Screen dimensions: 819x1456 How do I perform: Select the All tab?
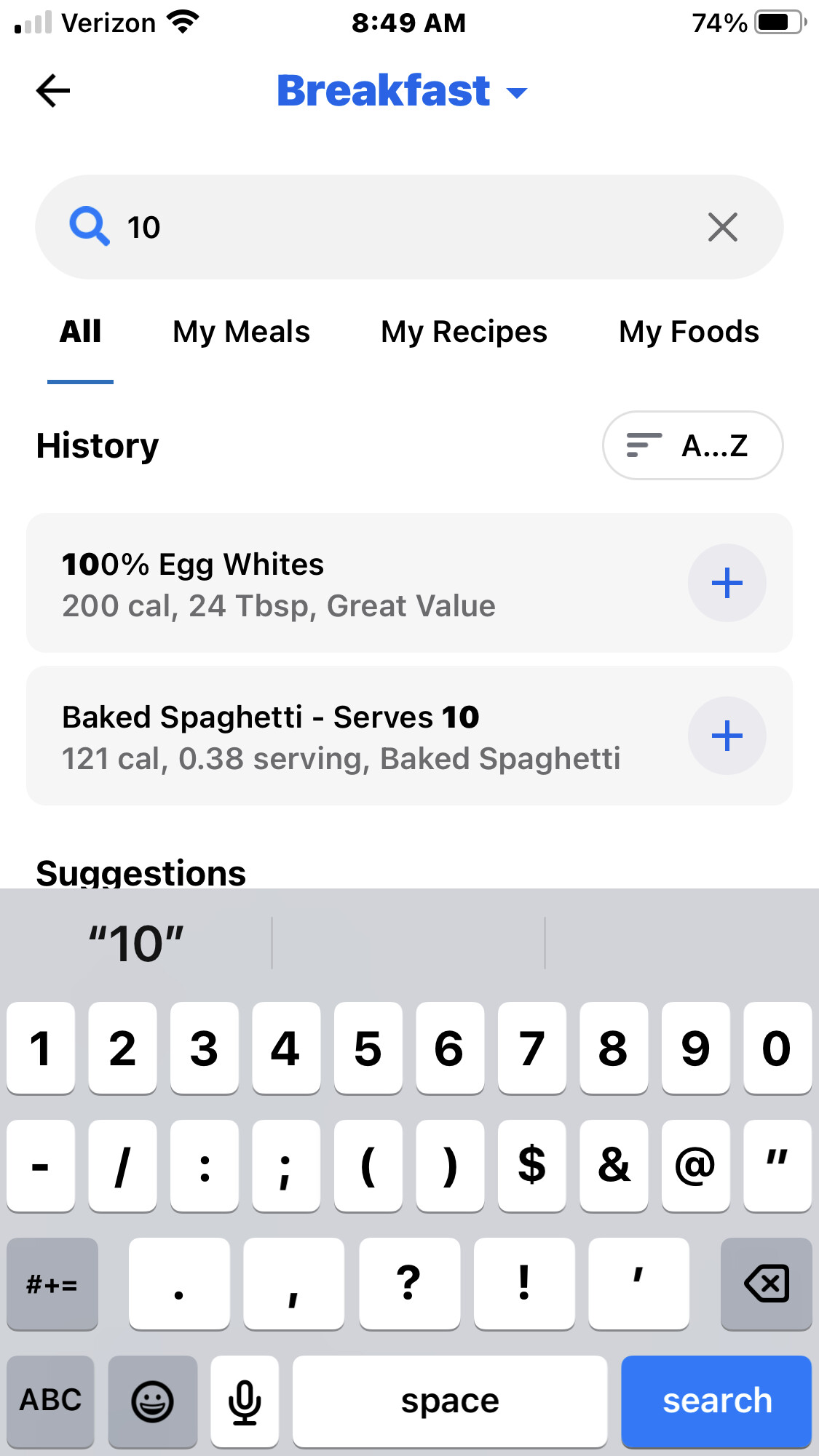tap(80, 332)
